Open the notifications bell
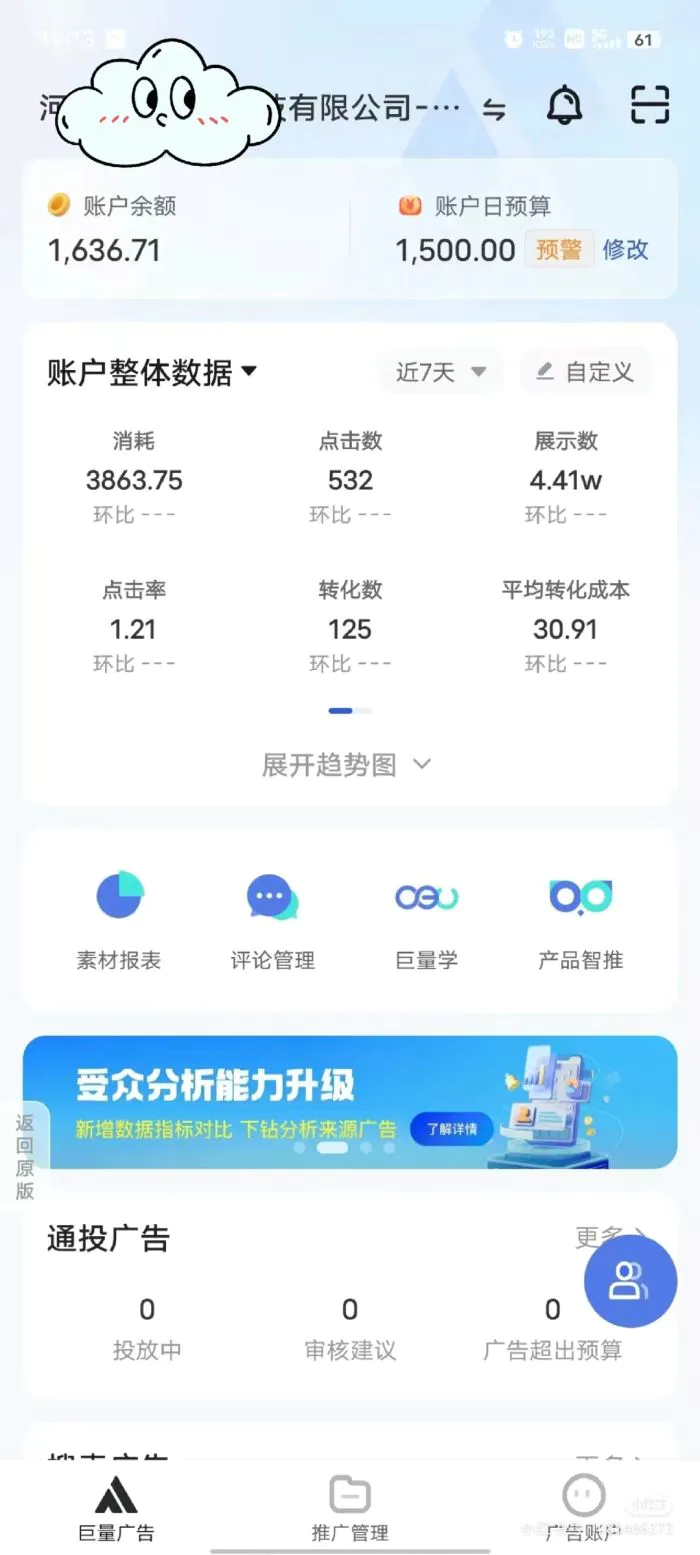The height and width of the screenshot is (1555, 700). [565, 105]
